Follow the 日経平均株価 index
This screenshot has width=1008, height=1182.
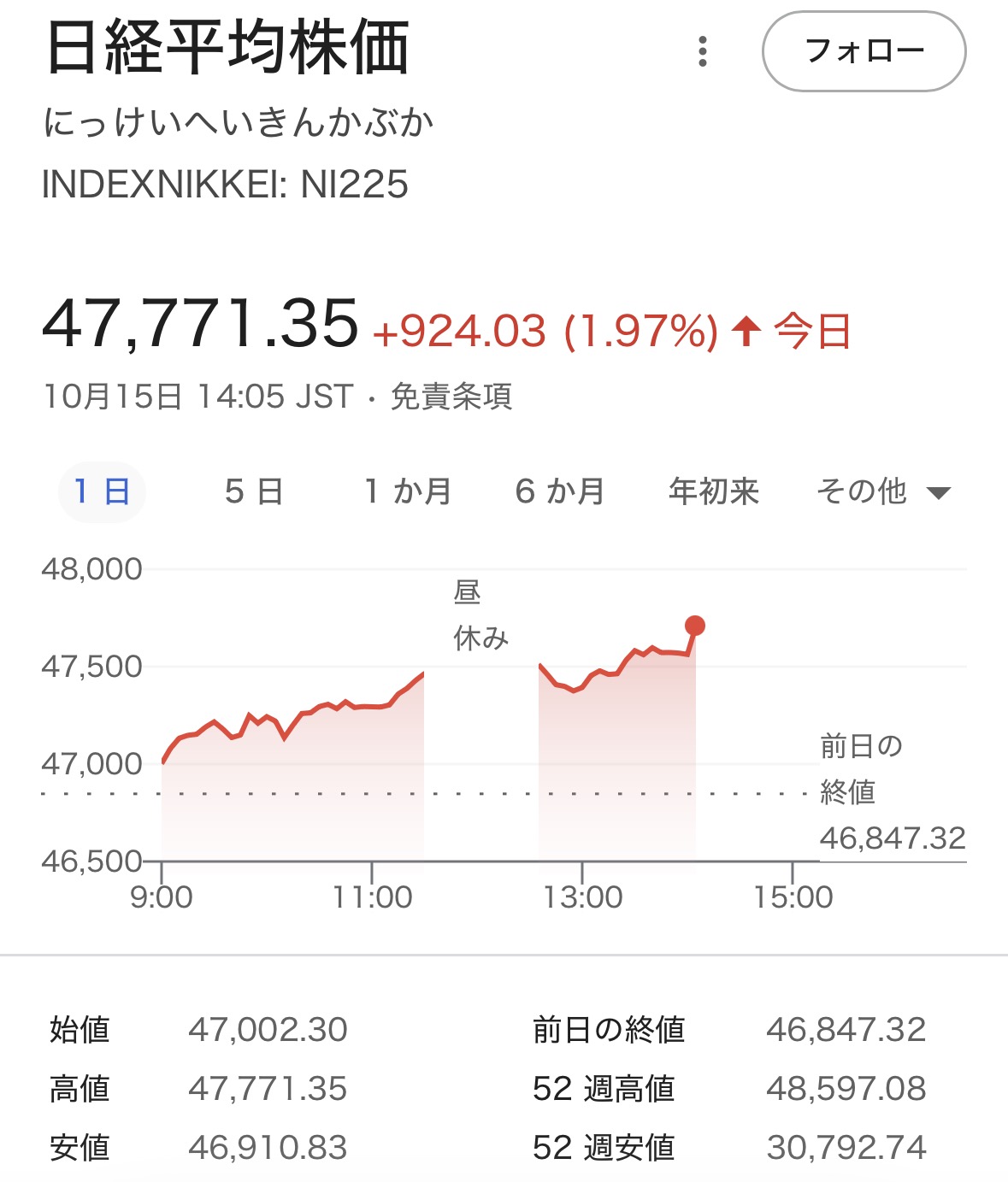[x=864, y=51]
